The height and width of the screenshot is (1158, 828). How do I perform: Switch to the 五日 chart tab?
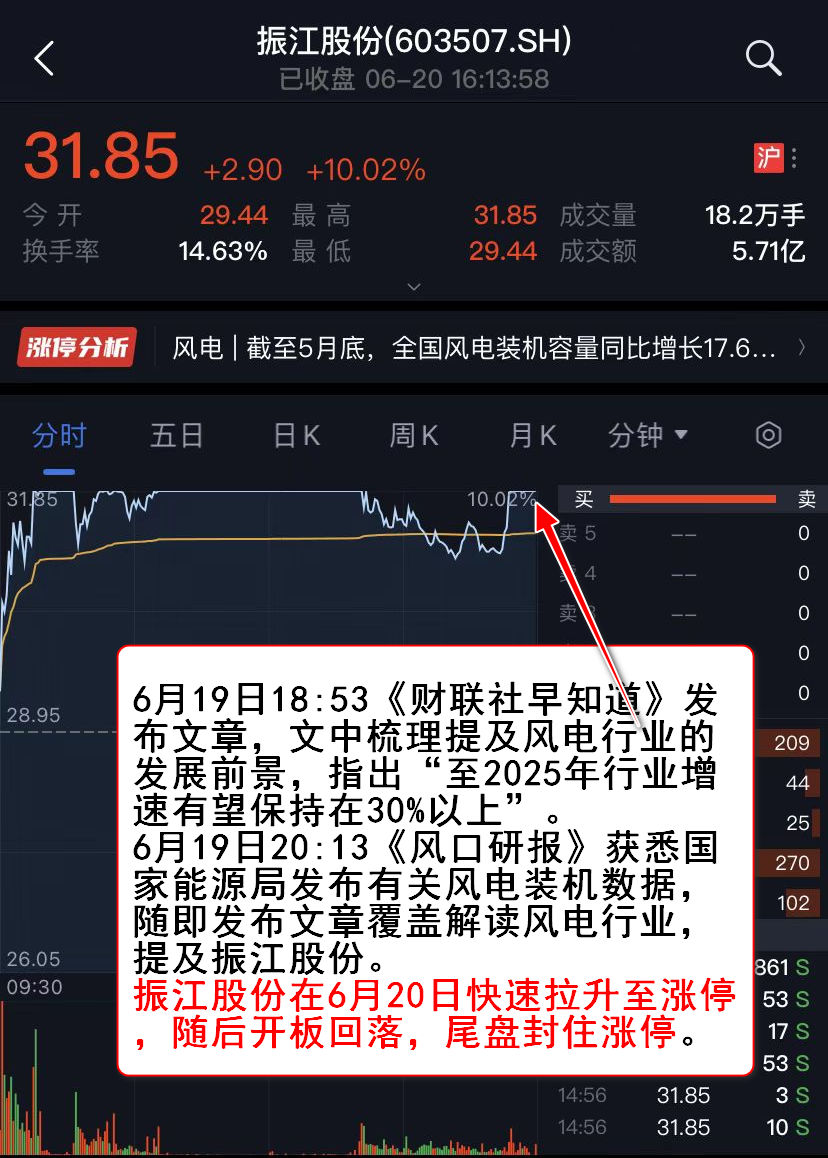coord(177,436)
